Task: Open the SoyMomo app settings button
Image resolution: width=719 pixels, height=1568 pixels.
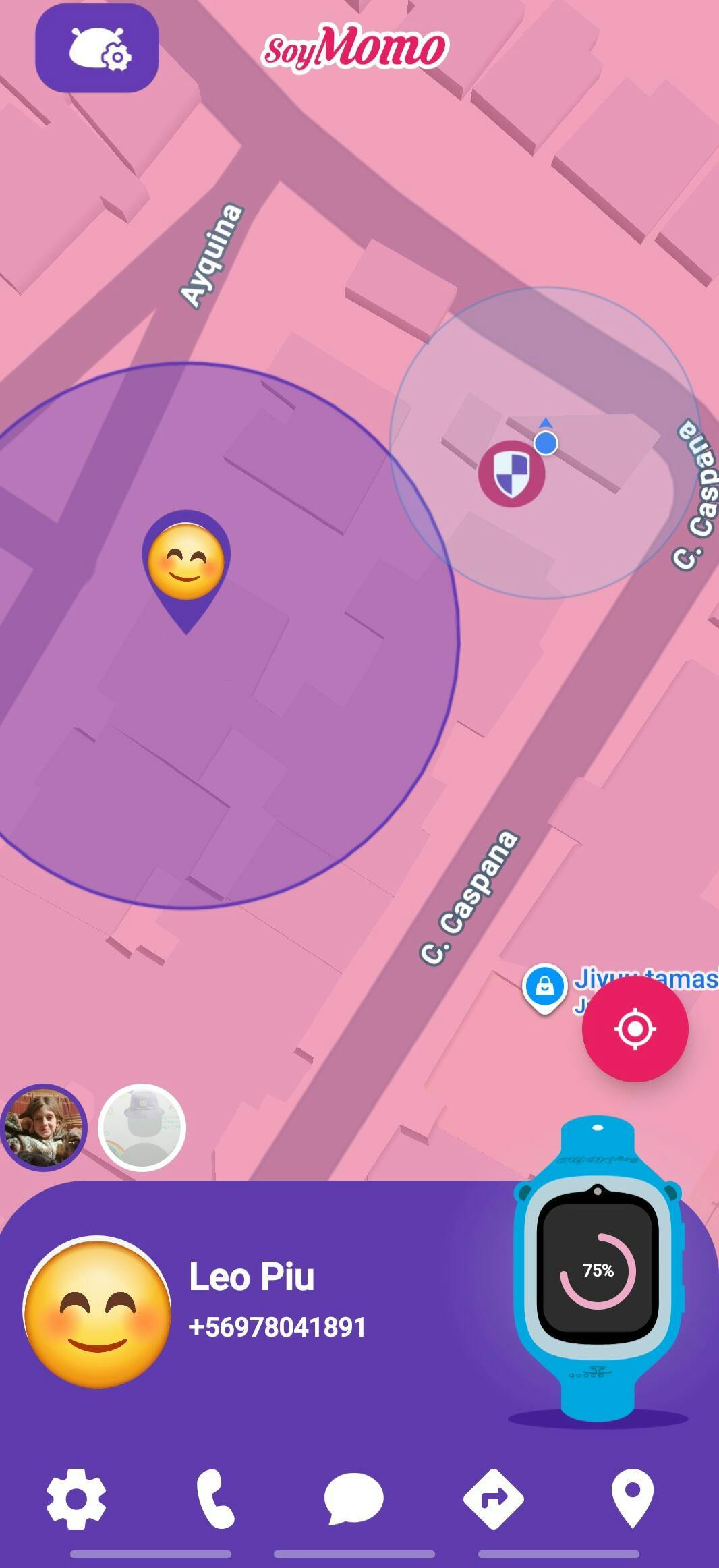Action: (x=97, y=49)
